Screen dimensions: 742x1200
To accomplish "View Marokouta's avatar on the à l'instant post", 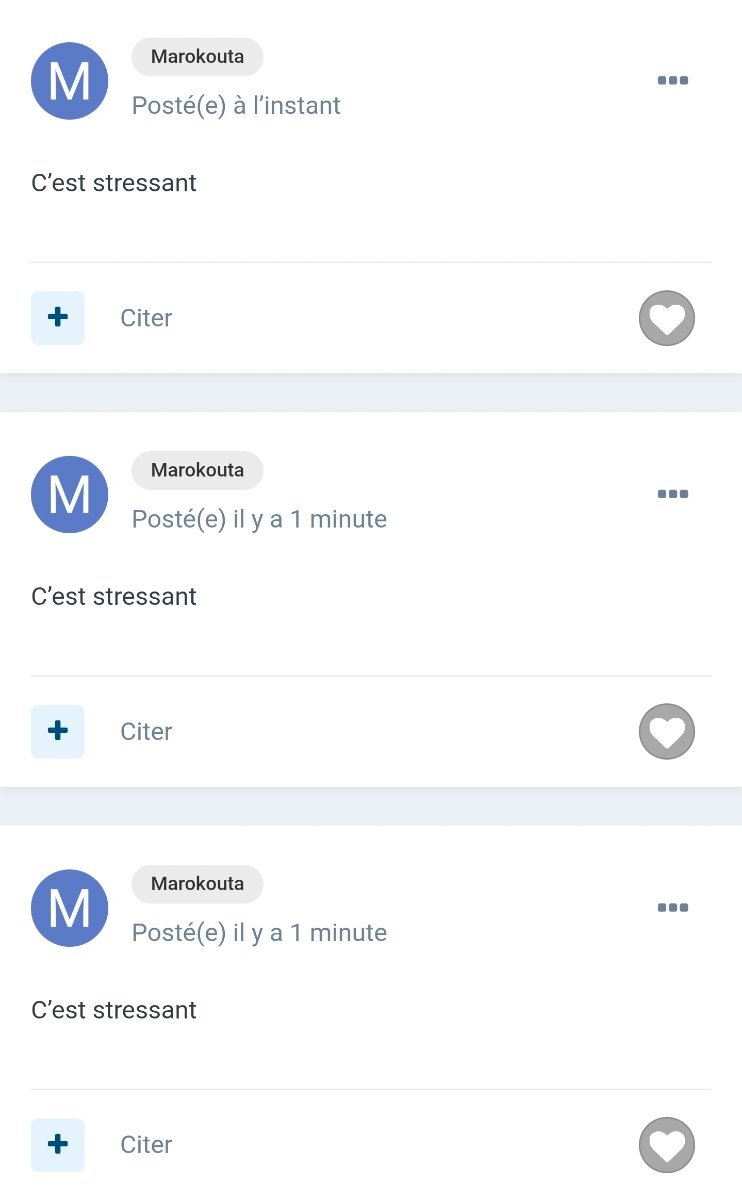I will 70,81.
